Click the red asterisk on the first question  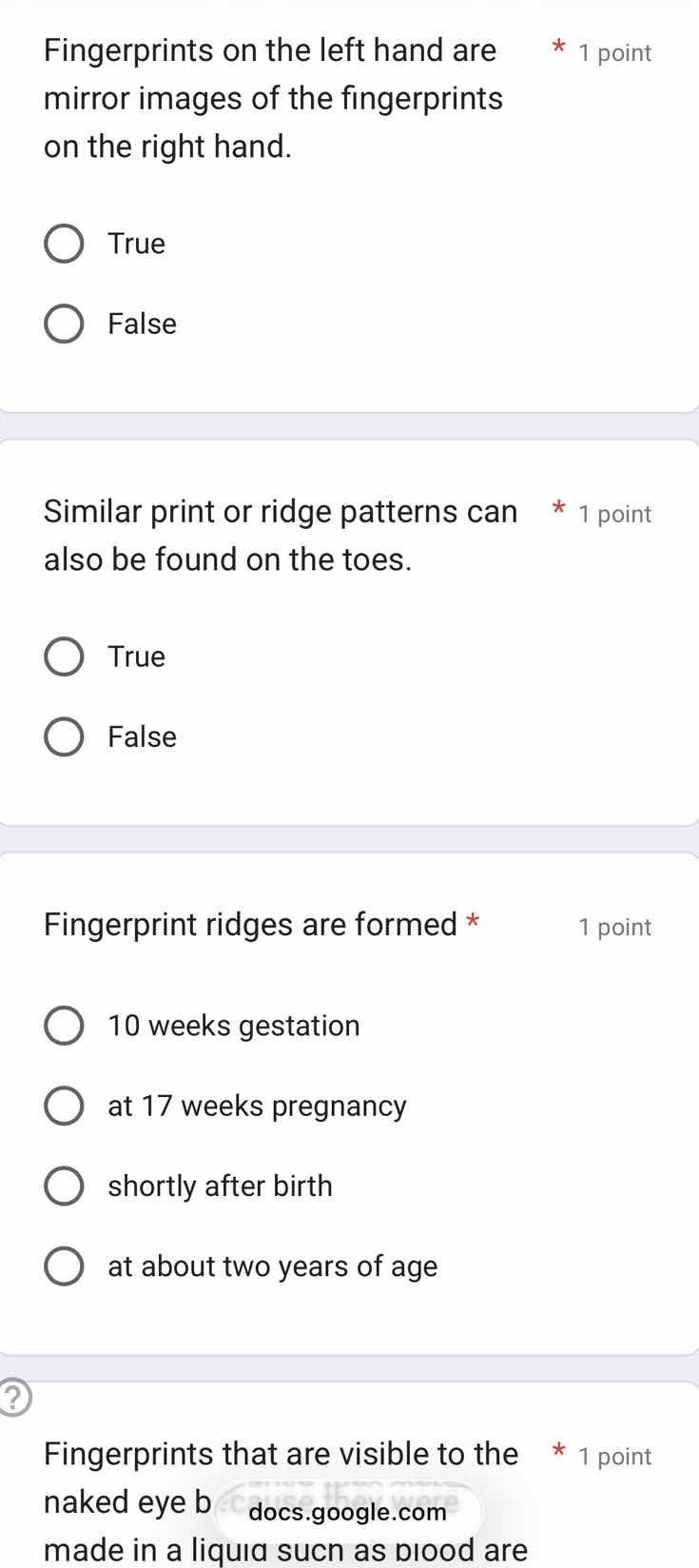pos(557,49)
